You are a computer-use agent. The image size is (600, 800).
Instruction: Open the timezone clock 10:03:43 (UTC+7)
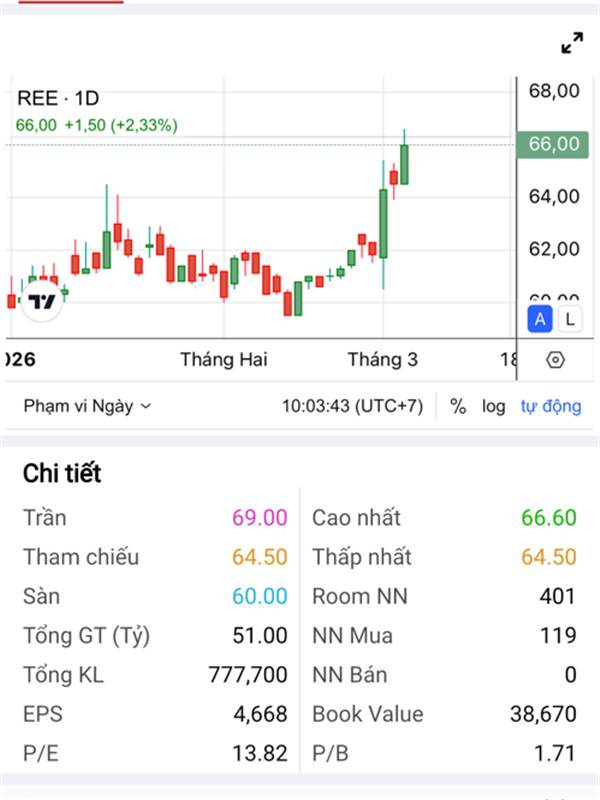pos(352,406)
